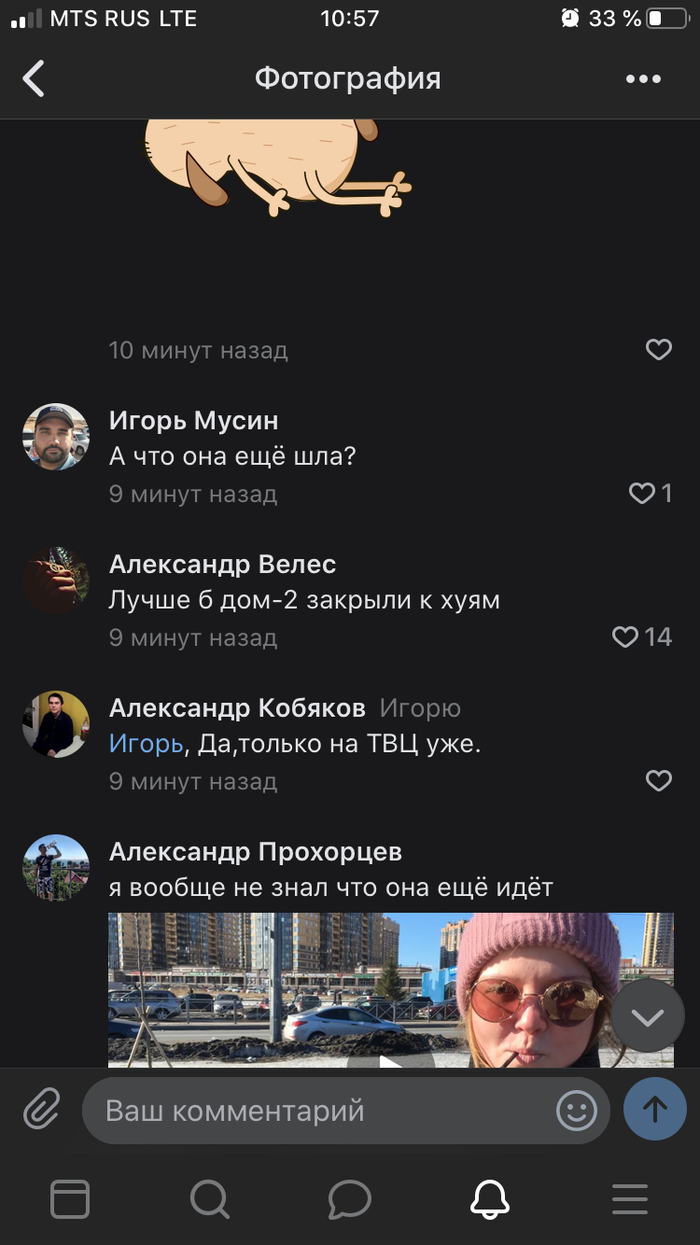Focus the Ваш комментарий field
The height and width of the screenshot is (1245, 700).
(x=320, y=1111)
